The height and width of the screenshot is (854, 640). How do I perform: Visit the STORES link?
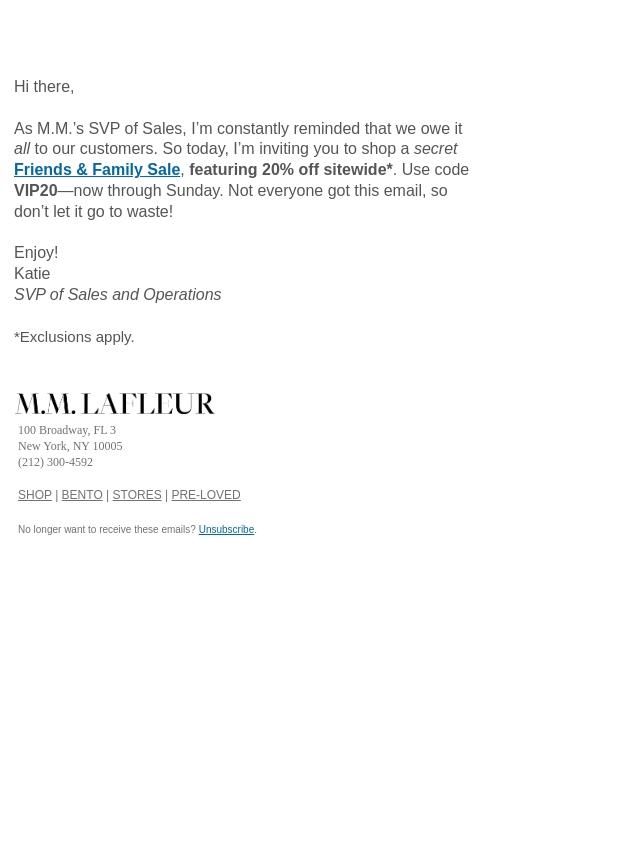coord(137,495)
